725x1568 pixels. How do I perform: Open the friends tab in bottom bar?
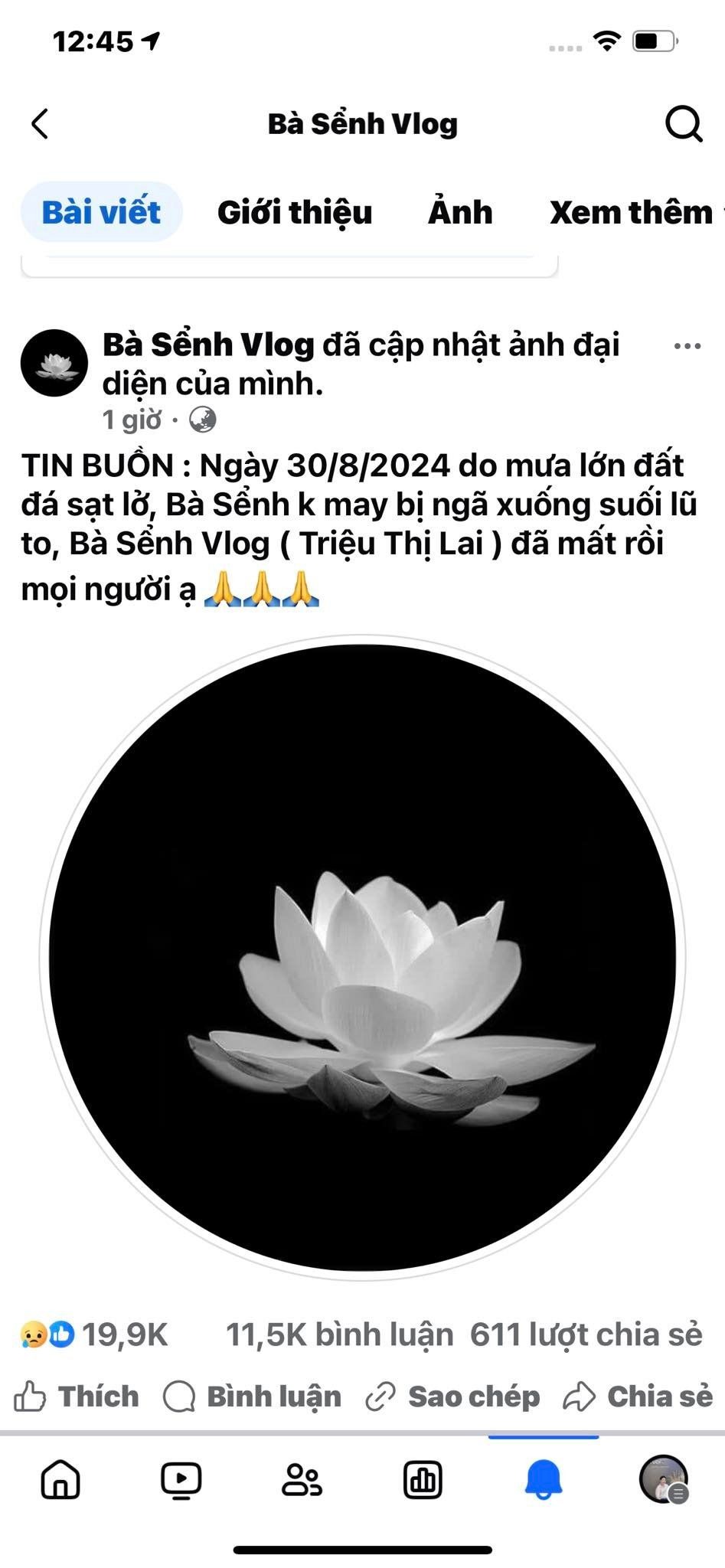click(302, 1478)
